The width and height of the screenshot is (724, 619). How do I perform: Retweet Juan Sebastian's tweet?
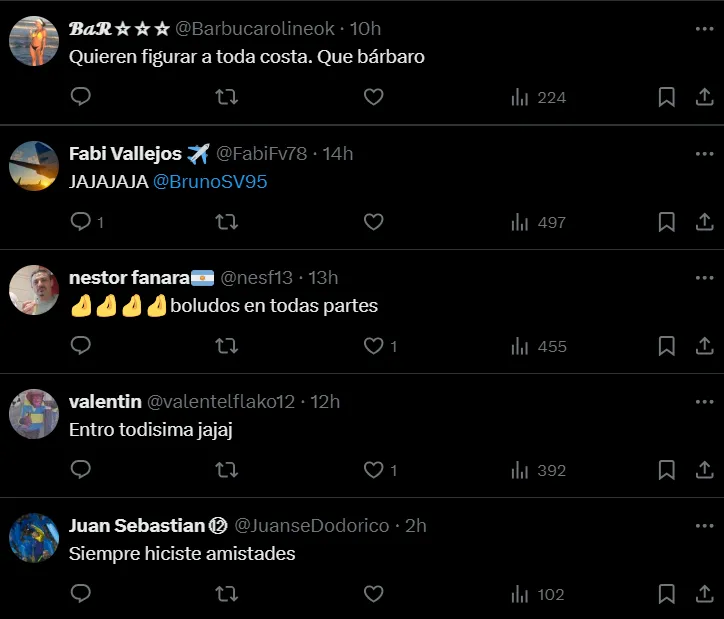(227, 594)
